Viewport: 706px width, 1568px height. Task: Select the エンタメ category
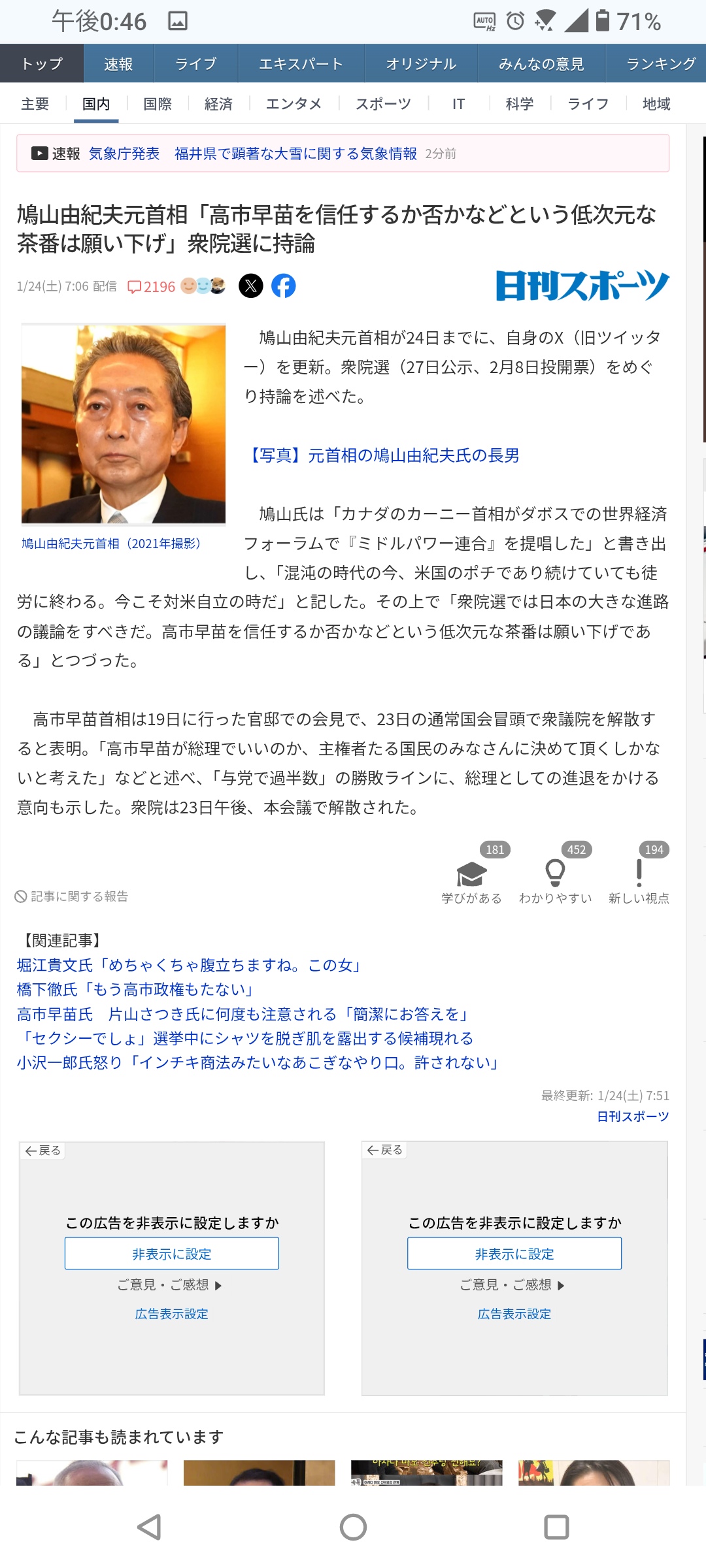[294, 104]
